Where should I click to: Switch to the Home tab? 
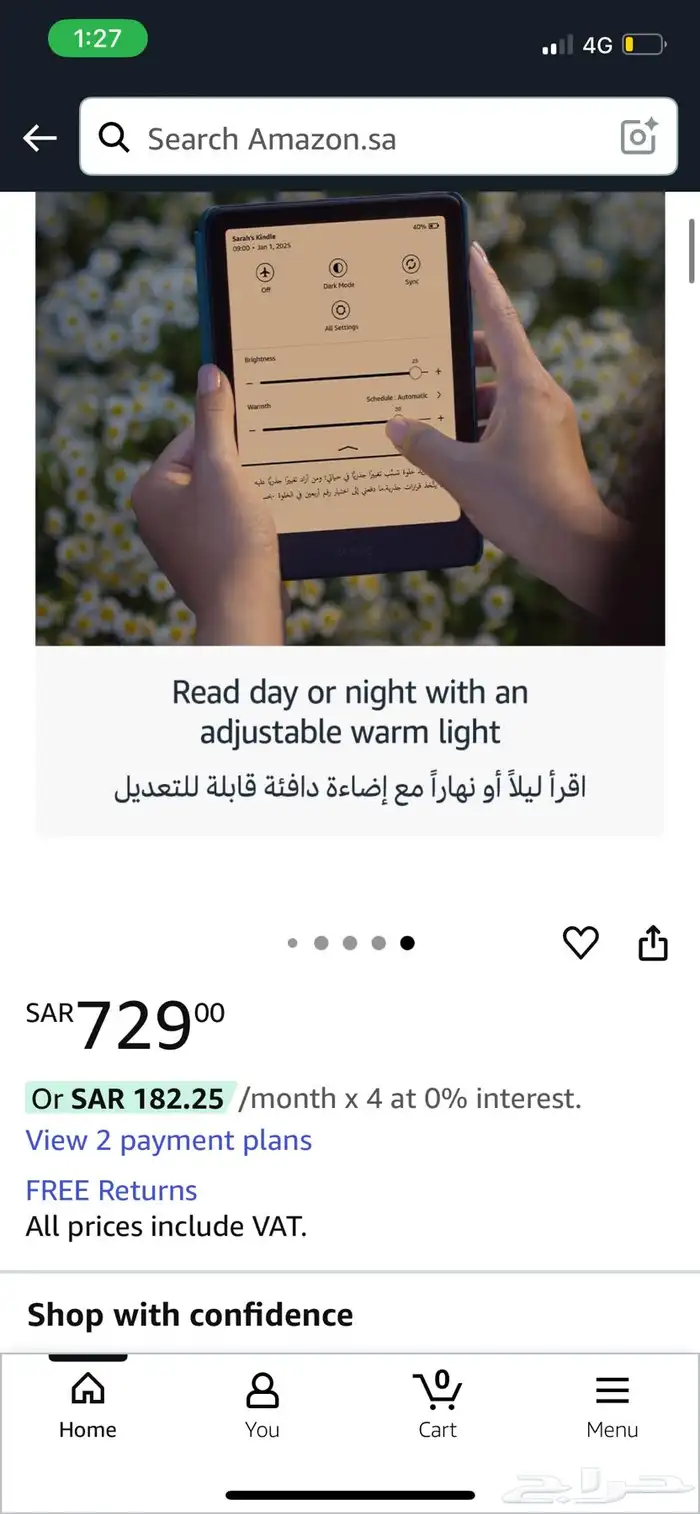pos(88,1406)
